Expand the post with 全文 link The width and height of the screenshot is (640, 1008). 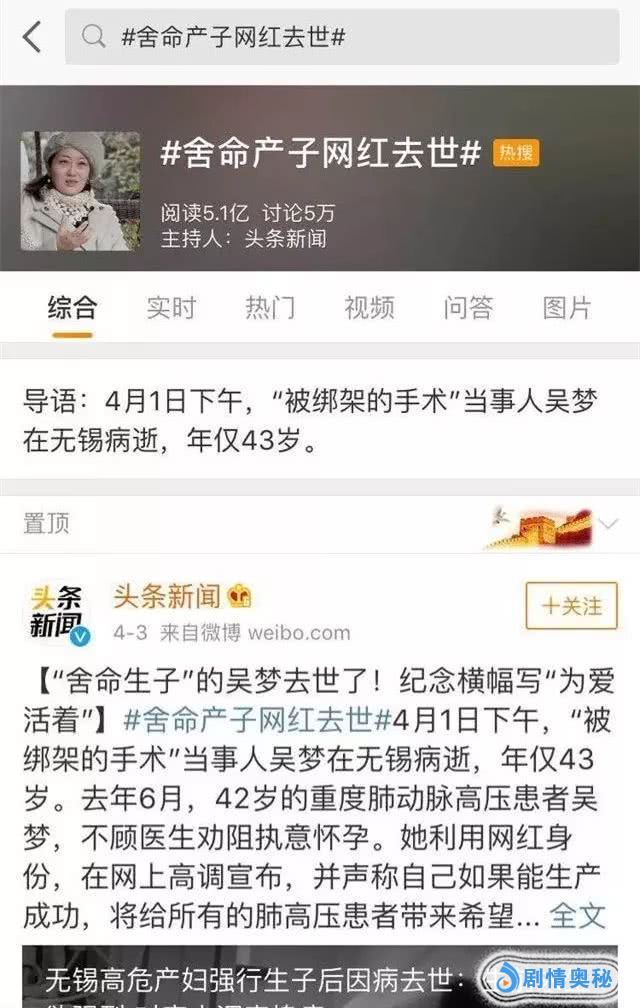[x=578, y=915]
